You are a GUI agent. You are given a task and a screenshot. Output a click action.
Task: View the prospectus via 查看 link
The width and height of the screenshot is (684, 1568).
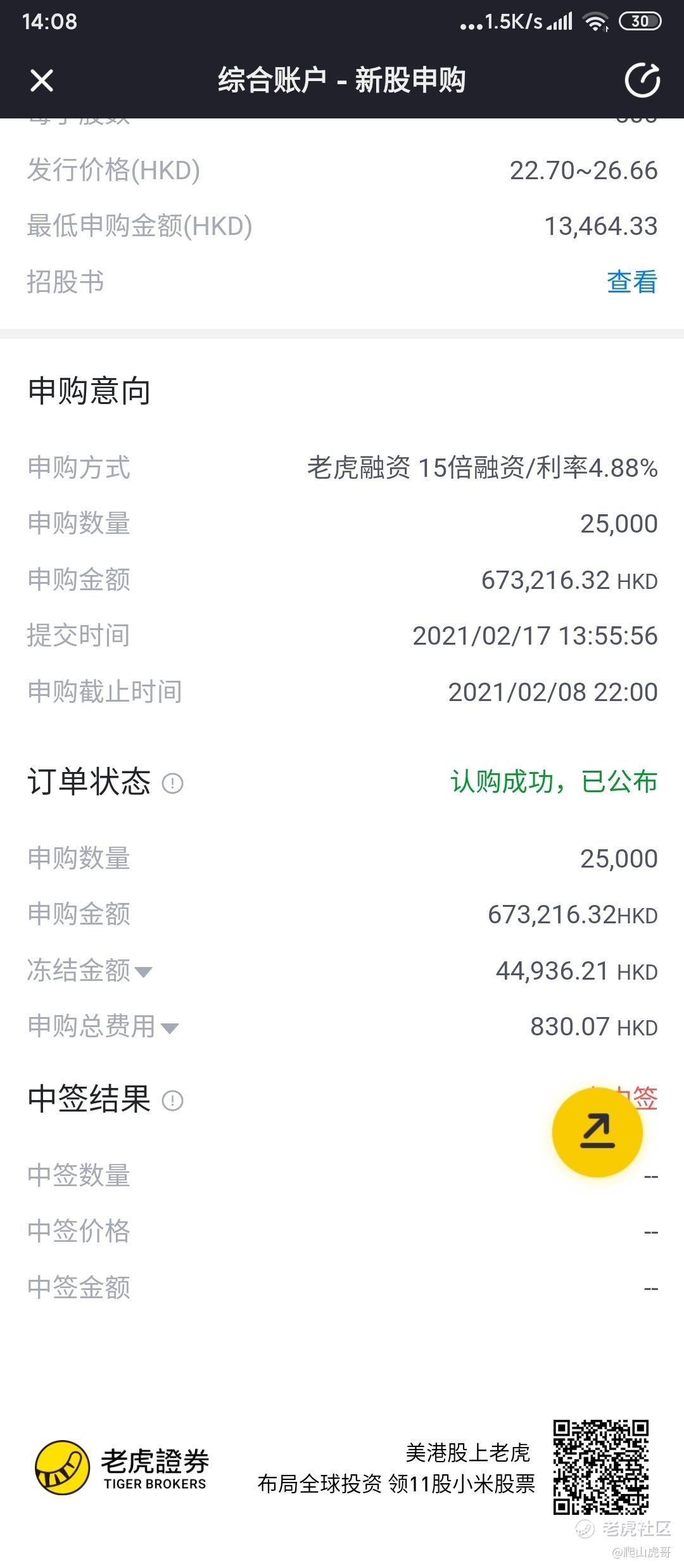click(632, 282)
